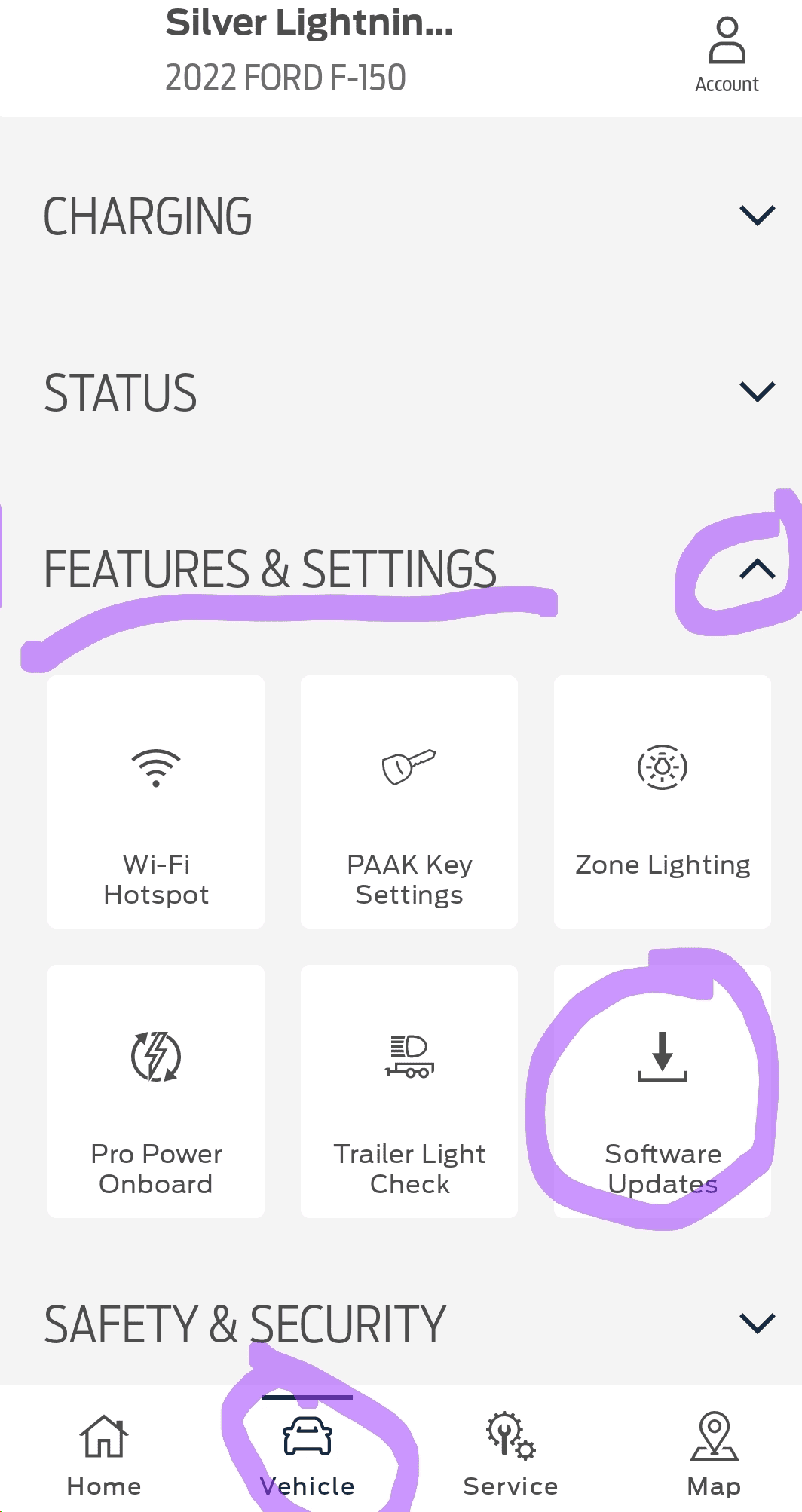Open the Account profile
Viewport: 802px width, 1512px height.
(727, 56)
